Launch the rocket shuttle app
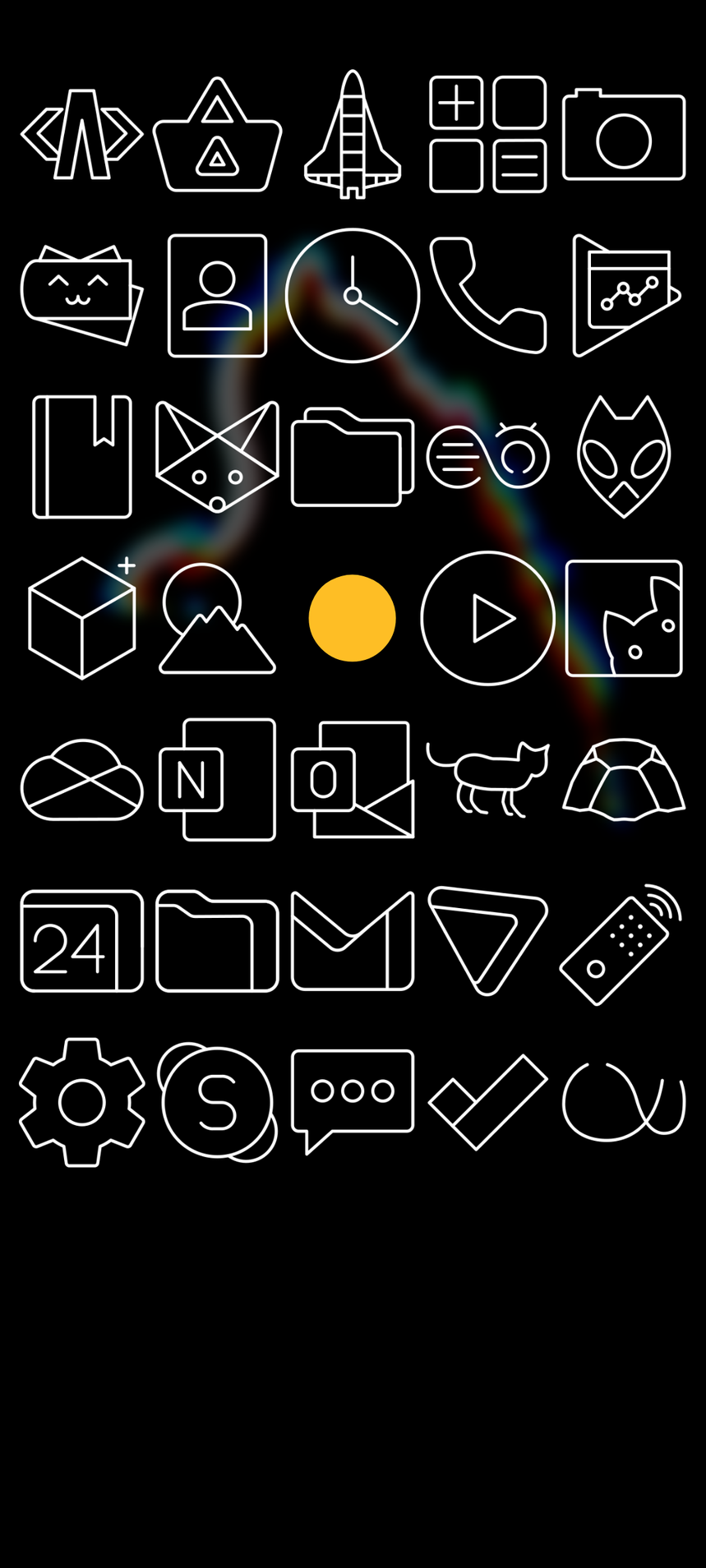This screenshot has width=706, height=1568. [353, 135]
